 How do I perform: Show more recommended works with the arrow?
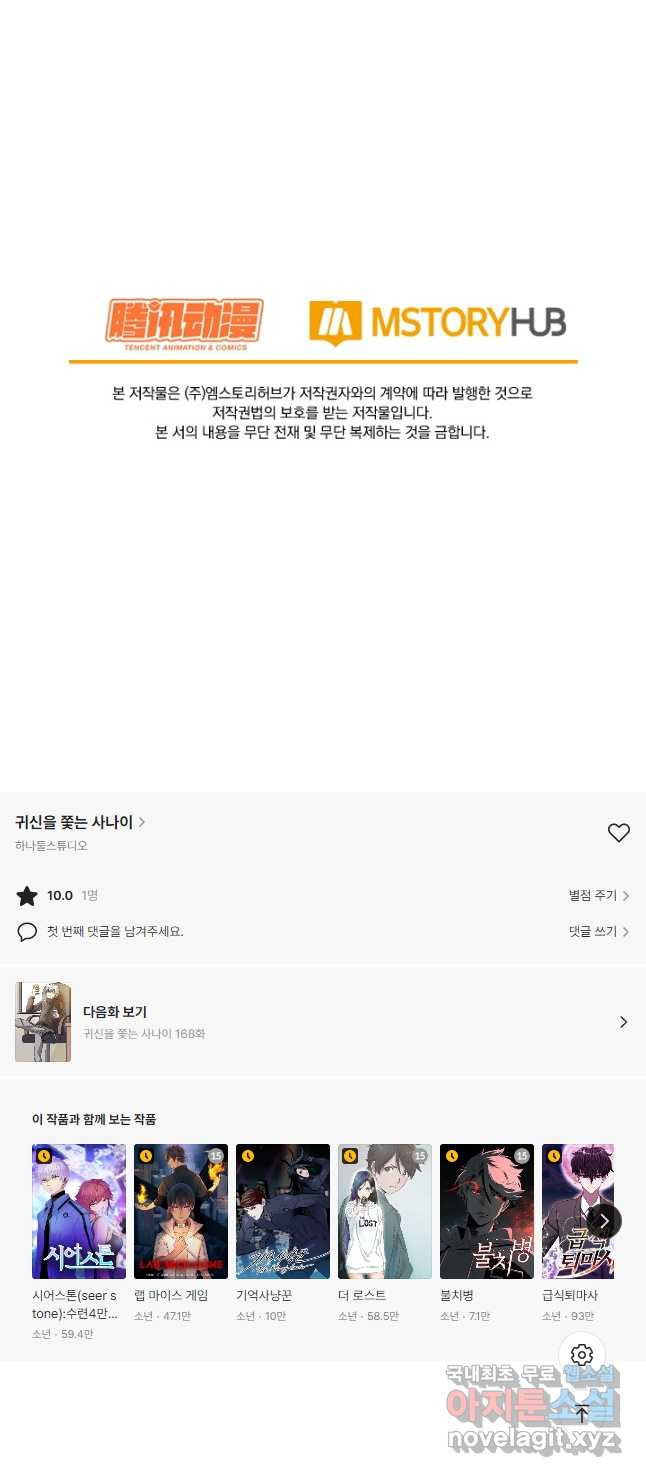pos(604,1221)
